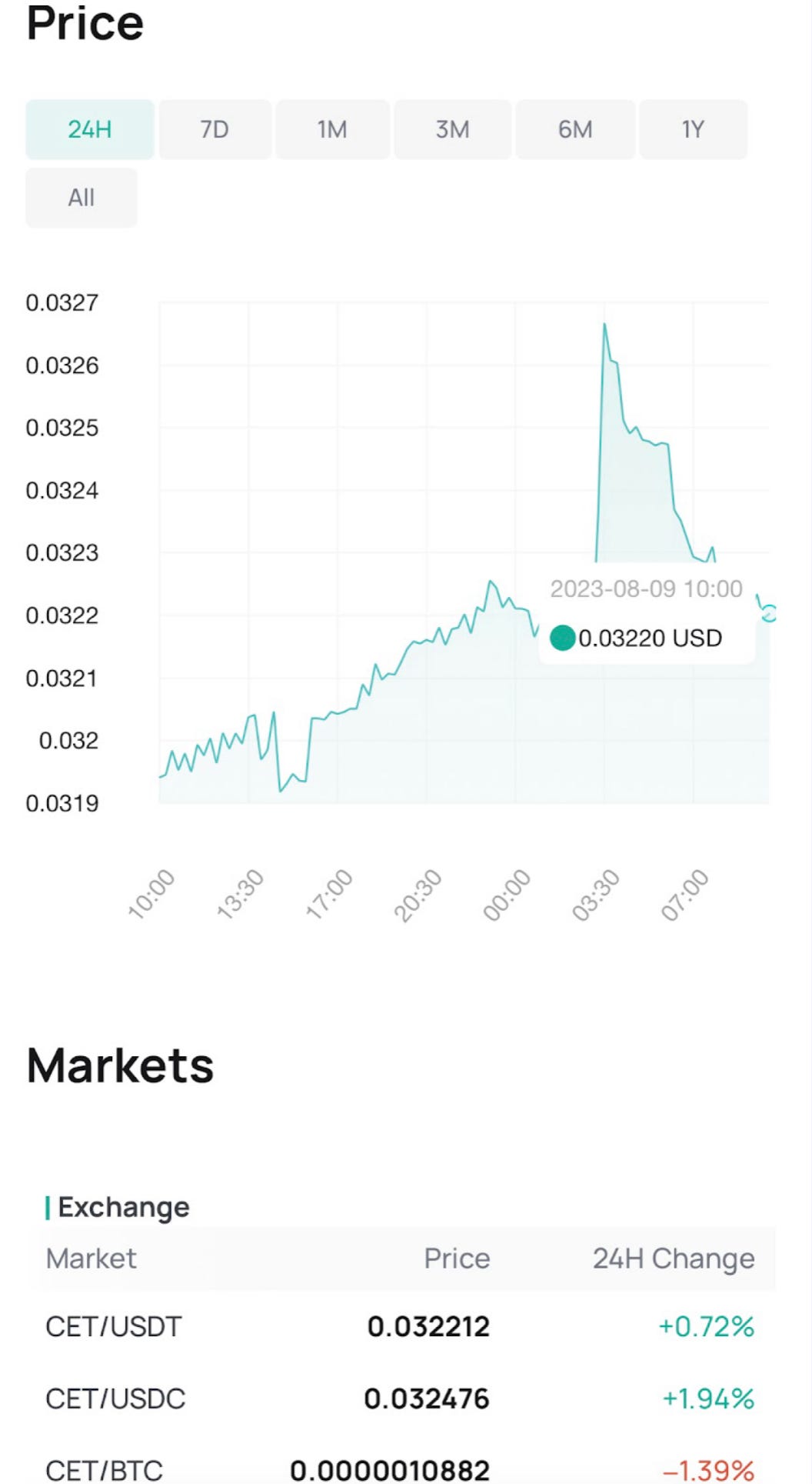The image size is (812, 1484).
Task: Click the Markets heading
Action: (x=120, y=1065)
